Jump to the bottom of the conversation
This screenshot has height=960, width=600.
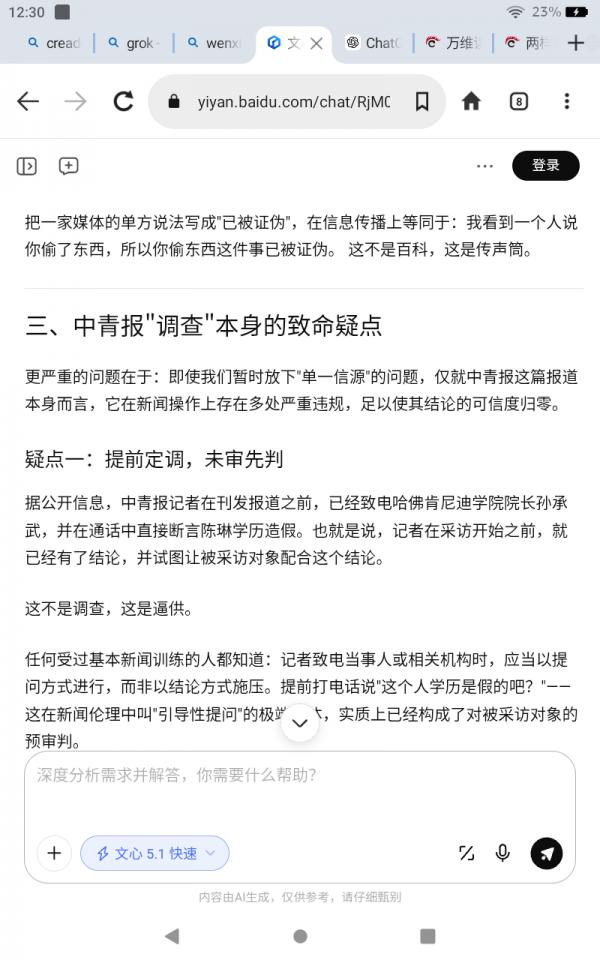tap(300, 723)
